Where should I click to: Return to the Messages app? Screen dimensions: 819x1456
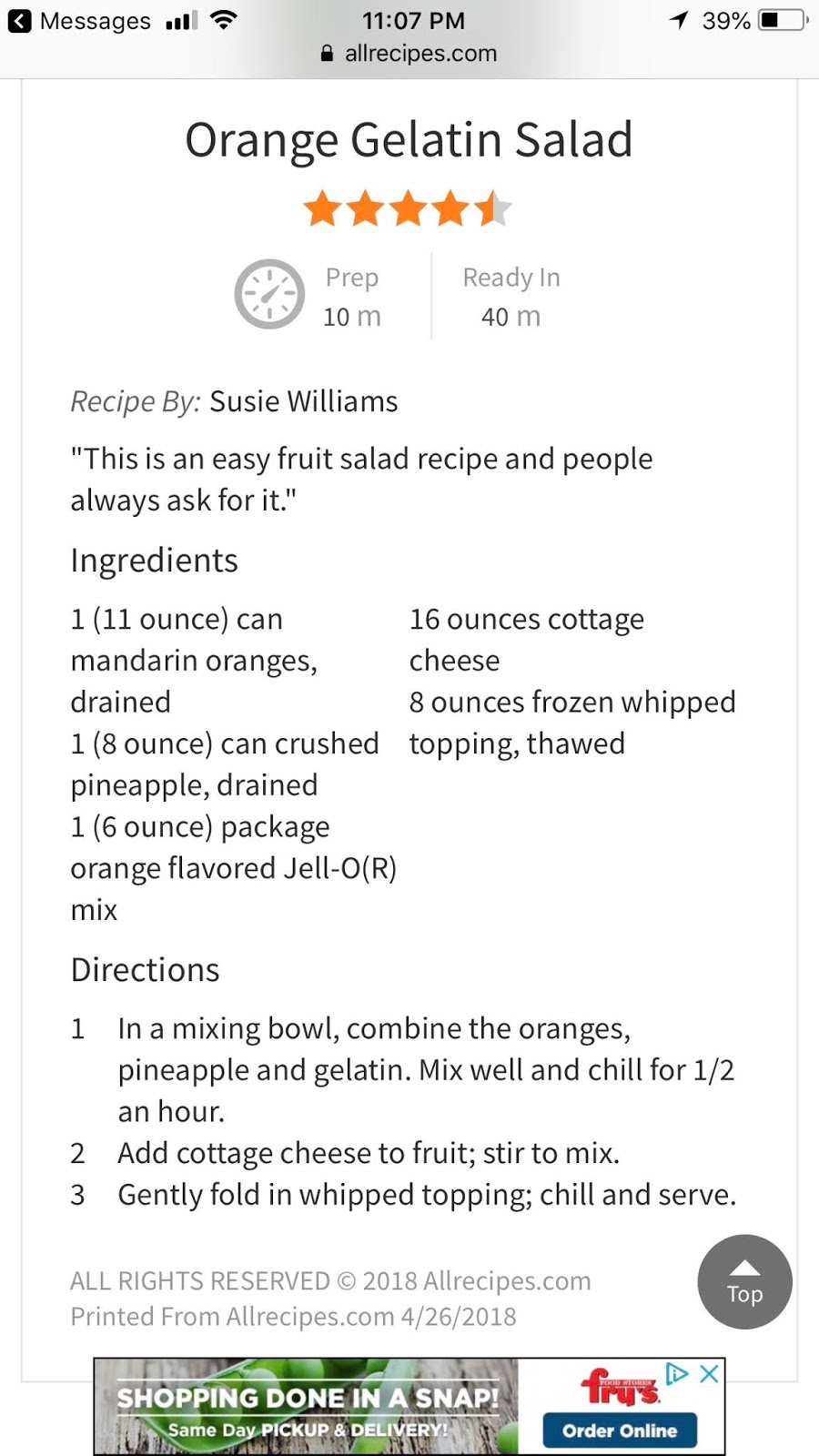(79, 21)
